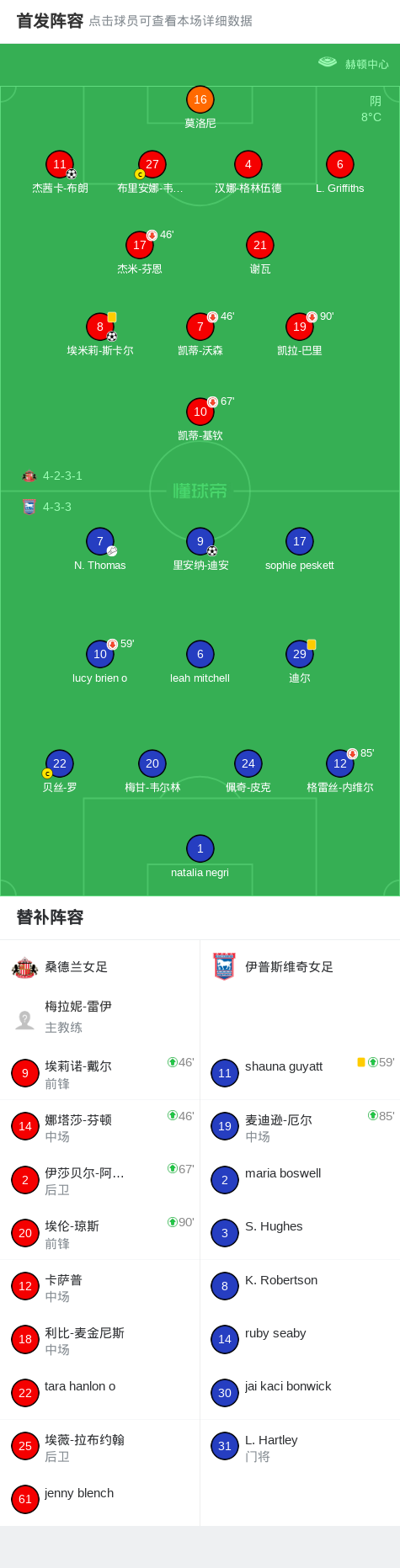
Task: Select midfielder 杰米-芬恩 number 17
Action: [140, 246]
